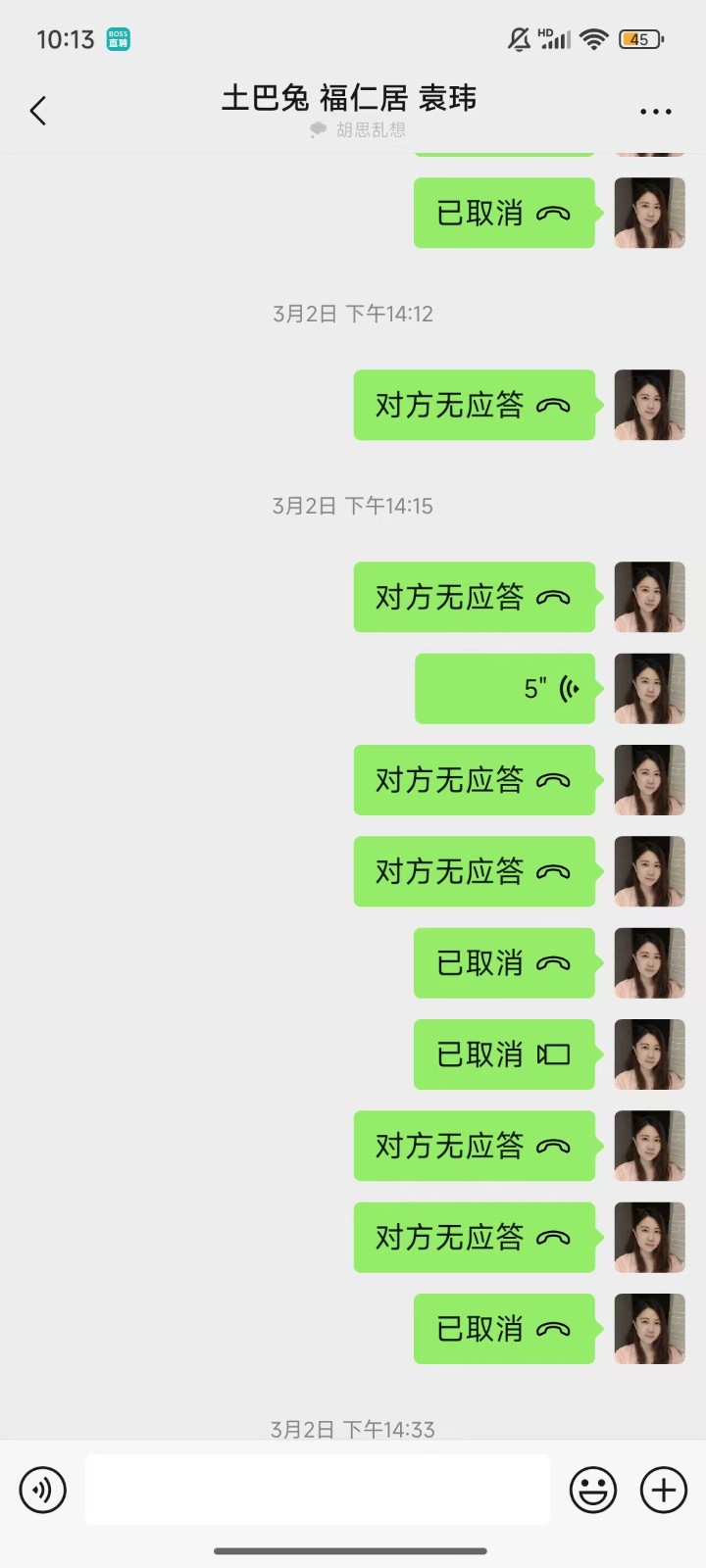Open the plus attachments panel
The width and height of the screenshot is (706, 1568).
[x=664, y=1491]
